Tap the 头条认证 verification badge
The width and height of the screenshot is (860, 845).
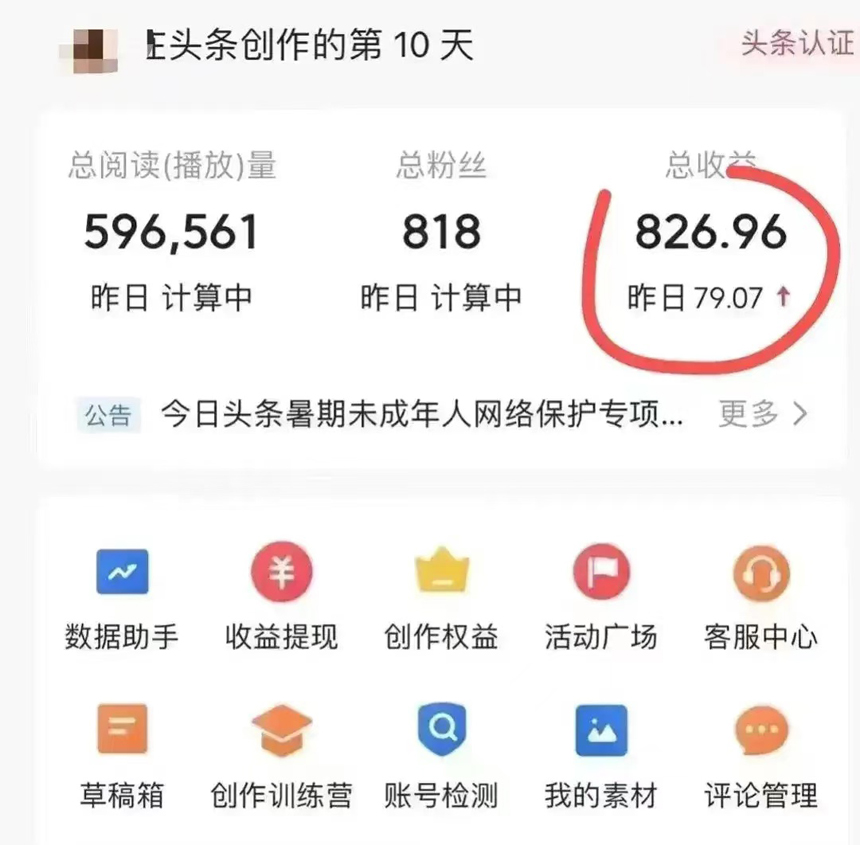click(x=797, y=44)
